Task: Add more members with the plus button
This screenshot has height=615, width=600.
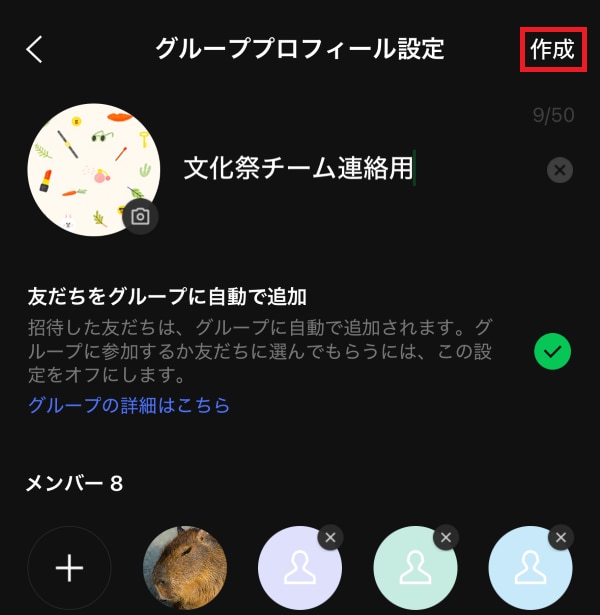Action: click(69, 568)
